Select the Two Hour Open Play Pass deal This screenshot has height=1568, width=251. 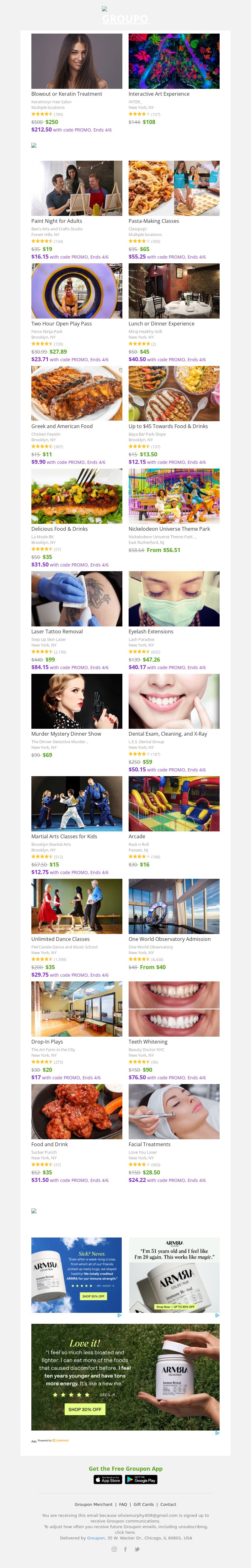tap(77, 290)
